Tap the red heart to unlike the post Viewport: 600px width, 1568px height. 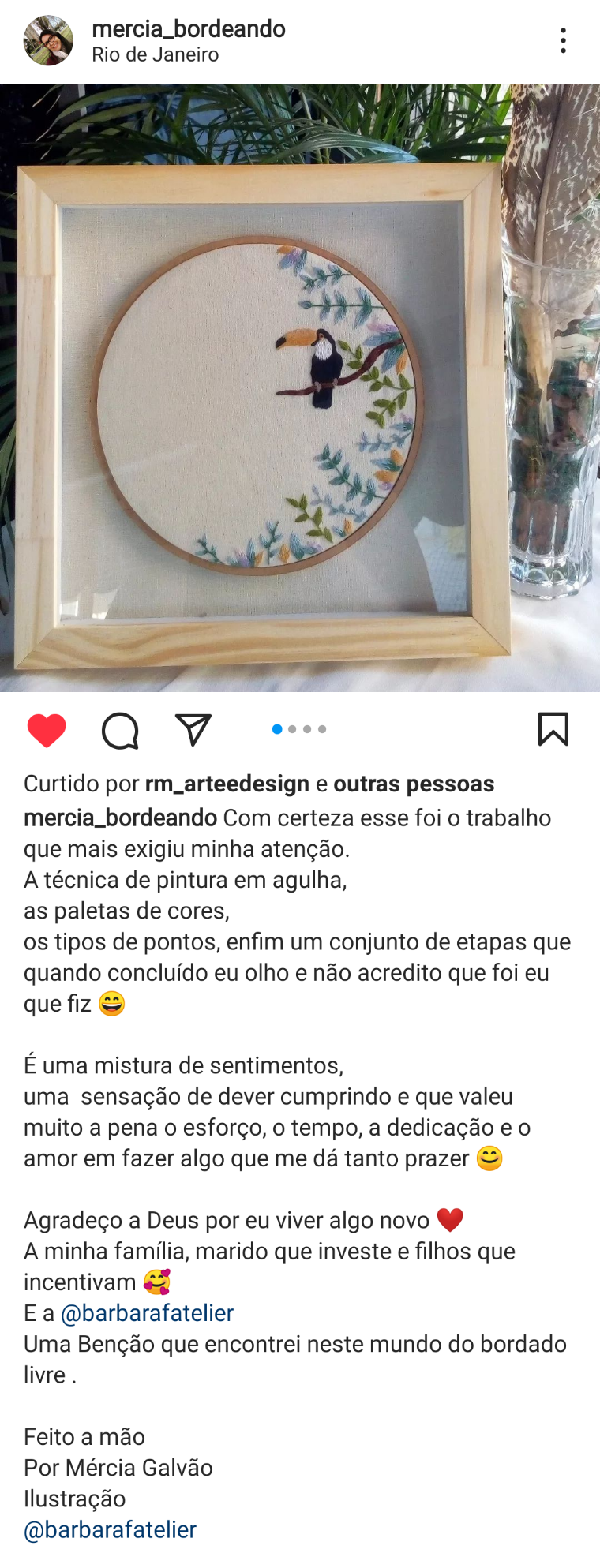[47, 730]
